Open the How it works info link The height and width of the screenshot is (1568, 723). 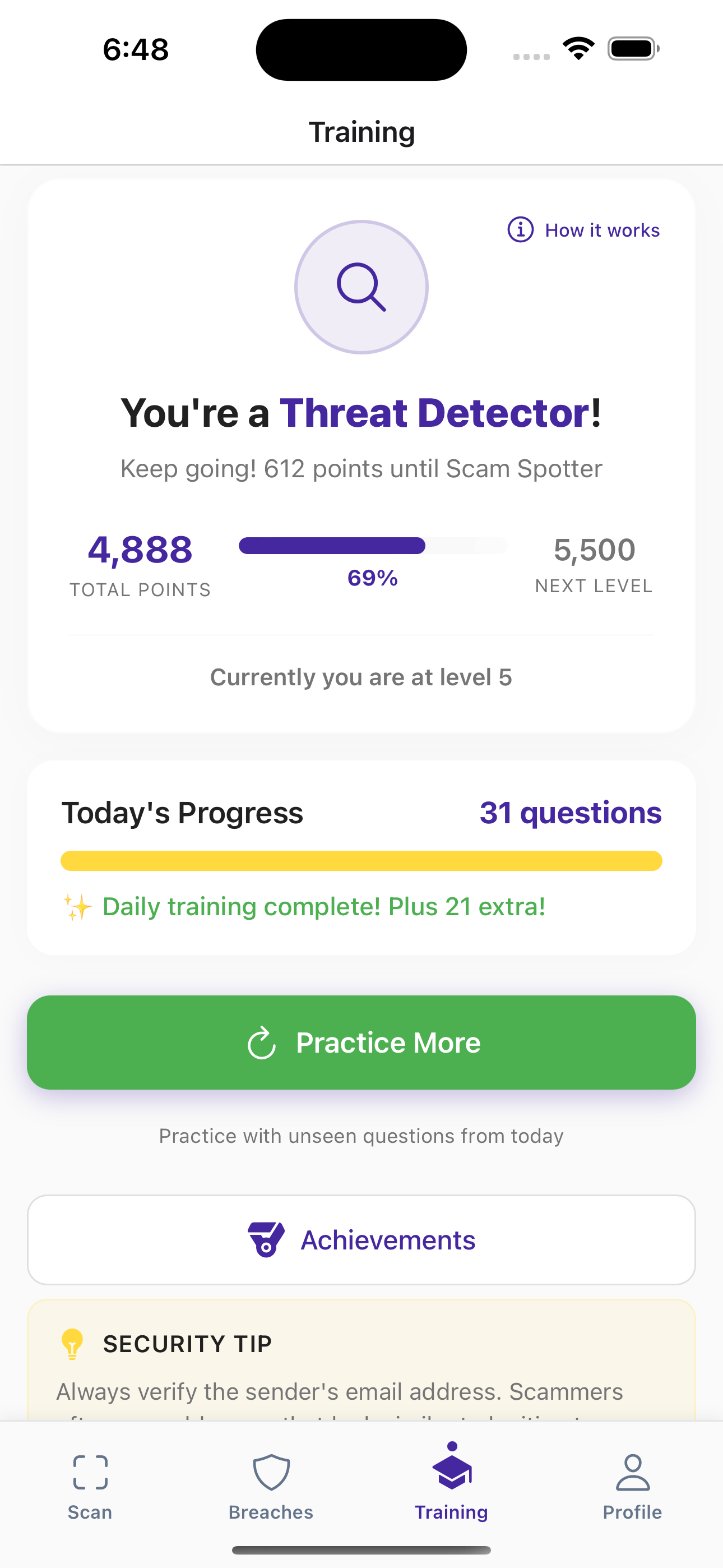click(x=583, y=230)
